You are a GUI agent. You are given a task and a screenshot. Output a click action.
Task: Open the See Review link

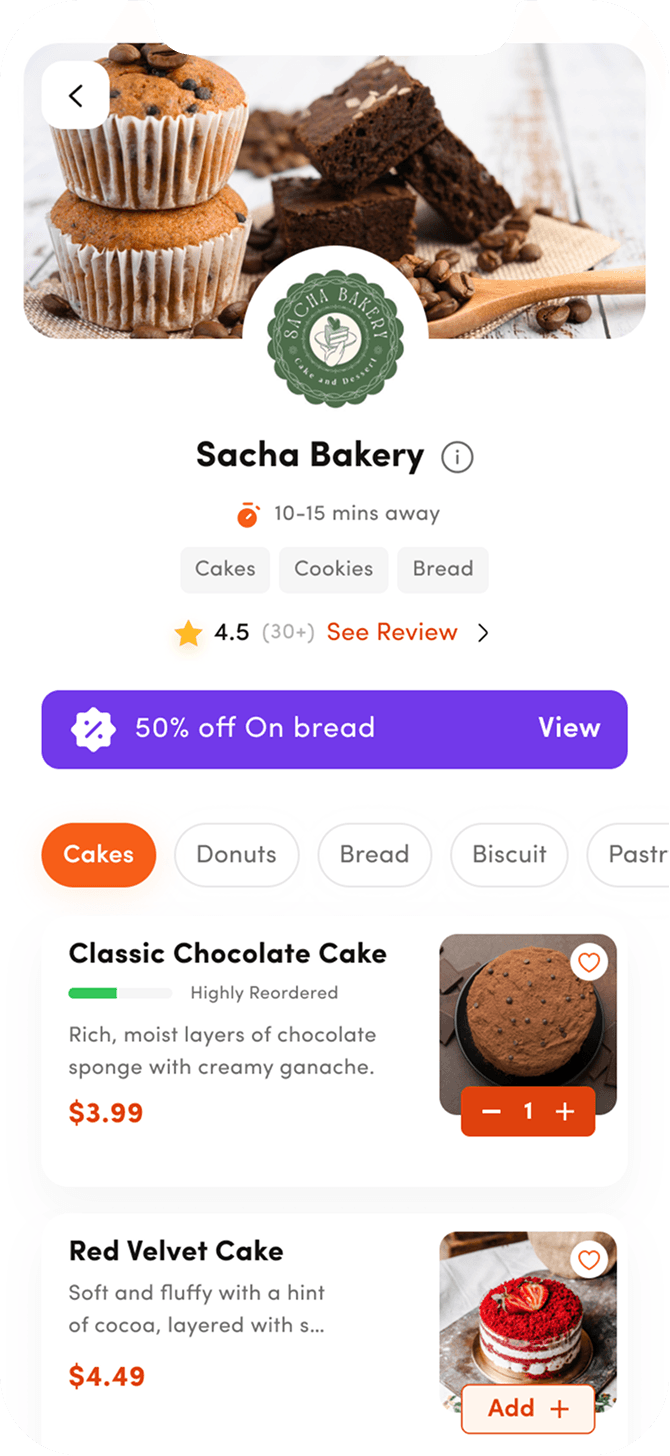[392, 632]
